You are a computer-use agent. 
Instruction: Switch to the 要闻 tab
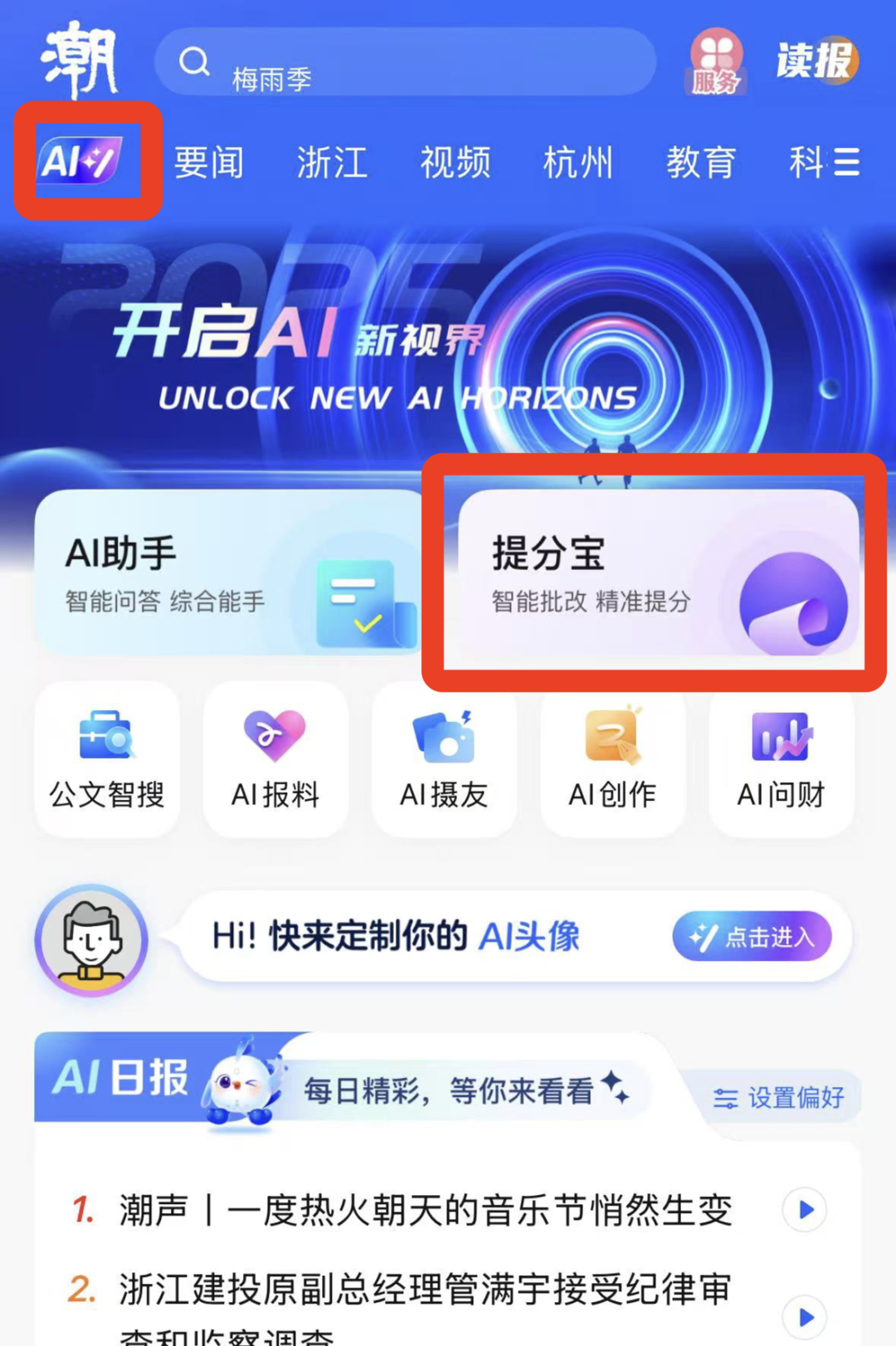coord(209,162)
